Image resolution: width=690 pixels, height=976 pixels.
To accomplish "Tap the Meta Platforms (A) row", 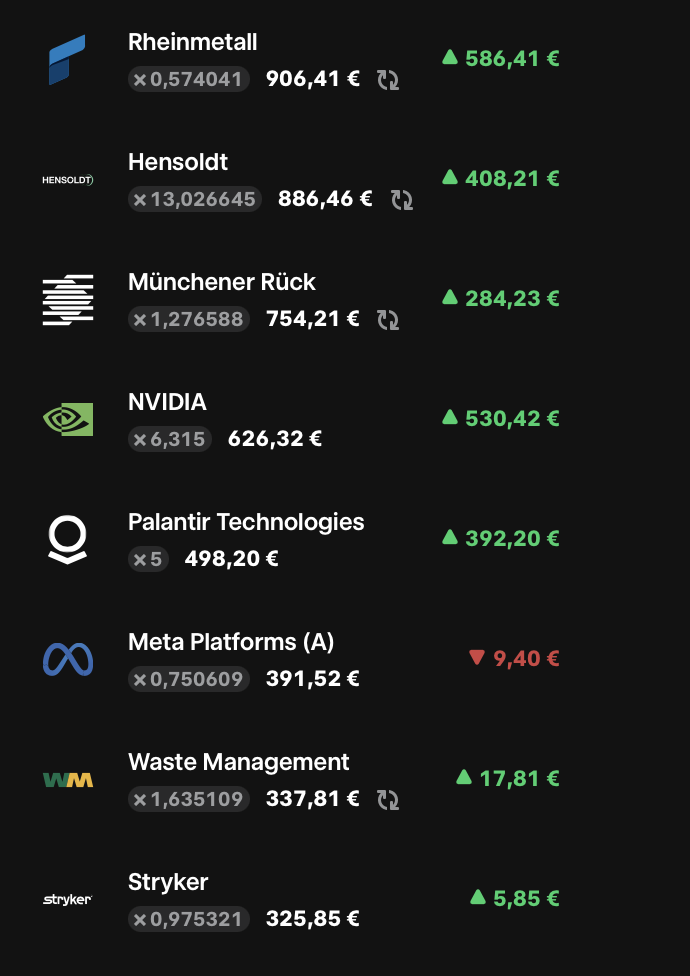I will (x=302, y=660).
